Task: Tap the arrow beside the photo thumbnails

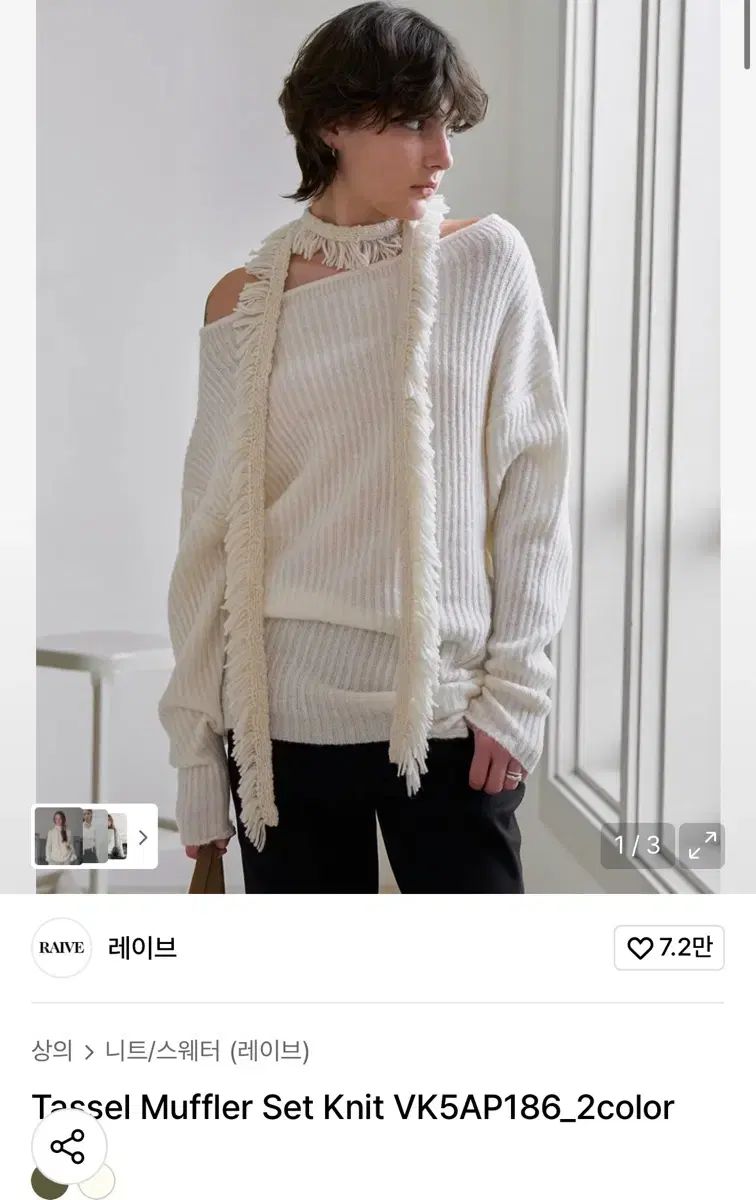Action: (143, 837)
